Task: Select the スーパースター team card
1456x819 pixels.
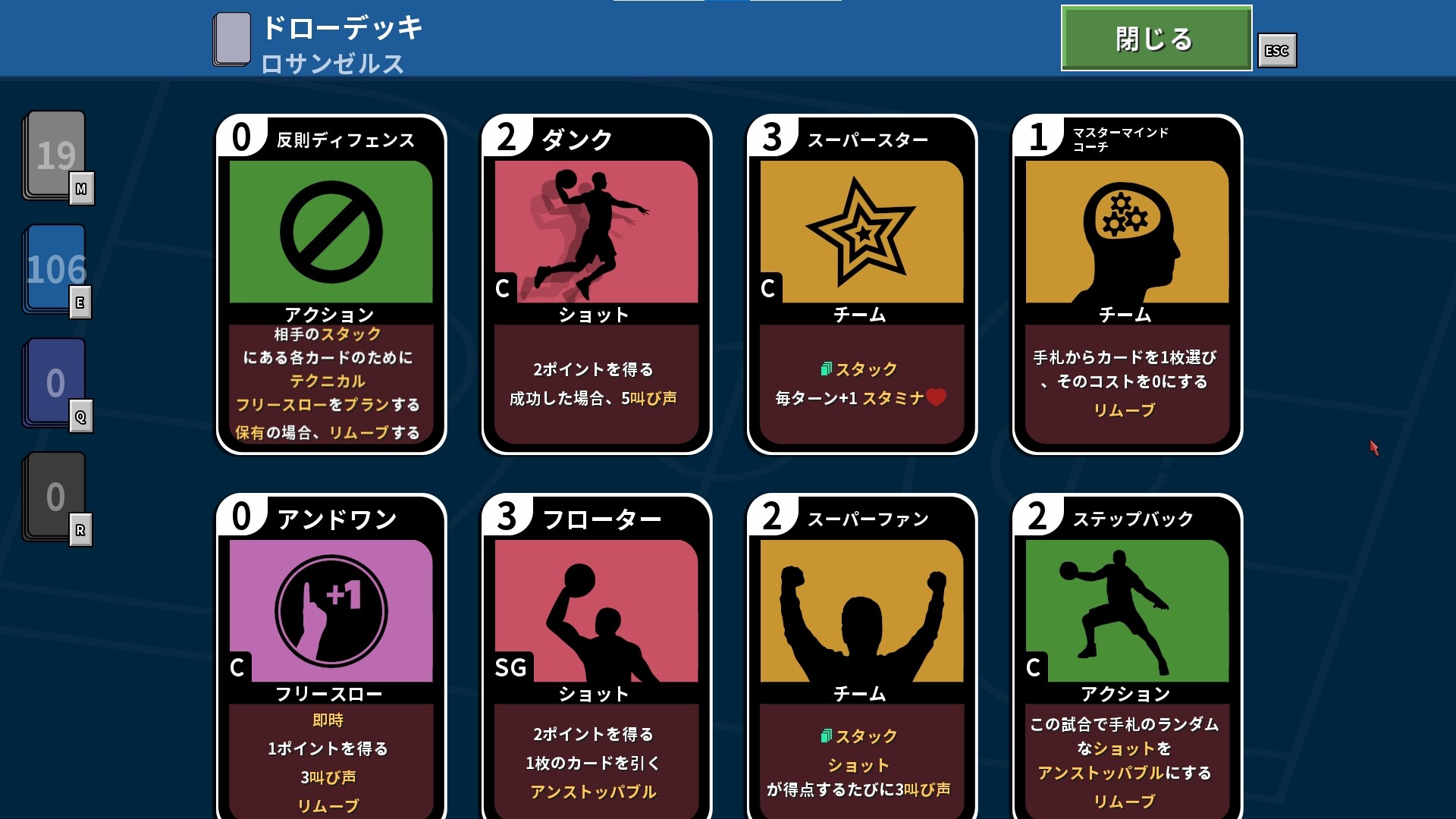Action: [x=861, y=285]
